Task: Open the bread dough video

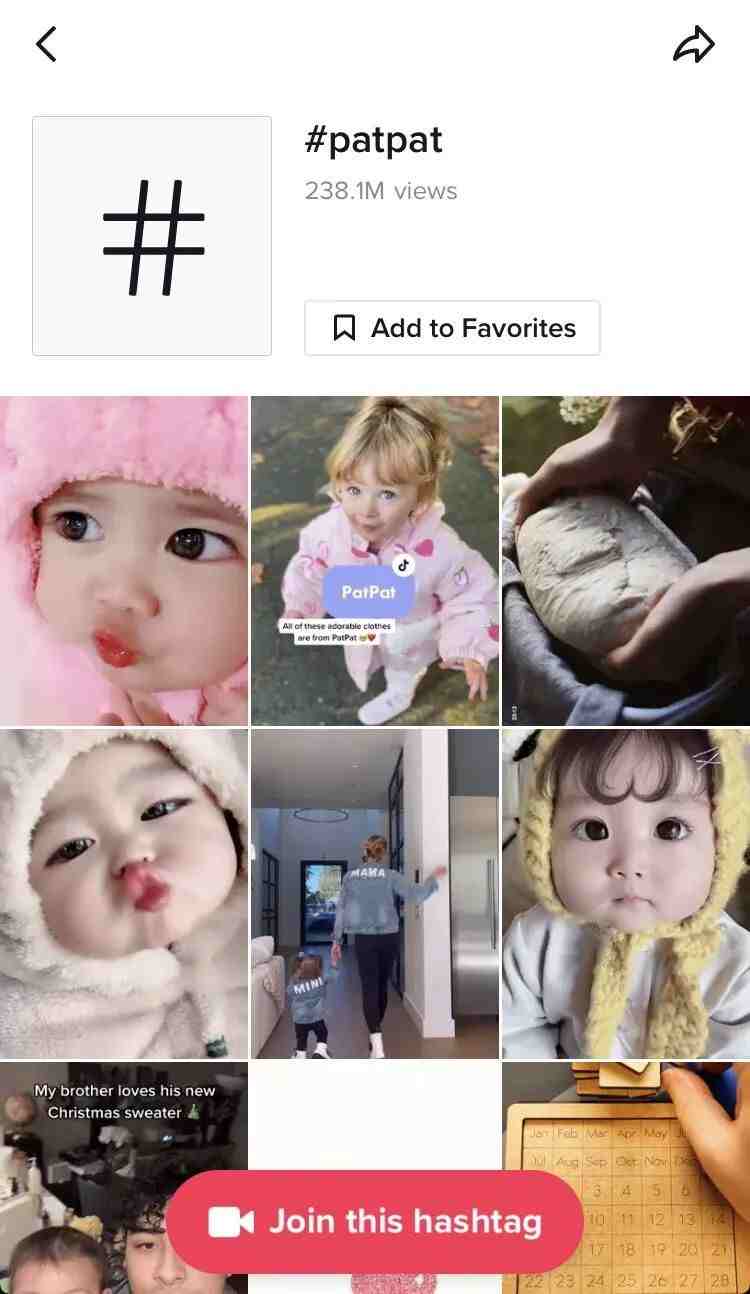Action: [x=626, y=560]
